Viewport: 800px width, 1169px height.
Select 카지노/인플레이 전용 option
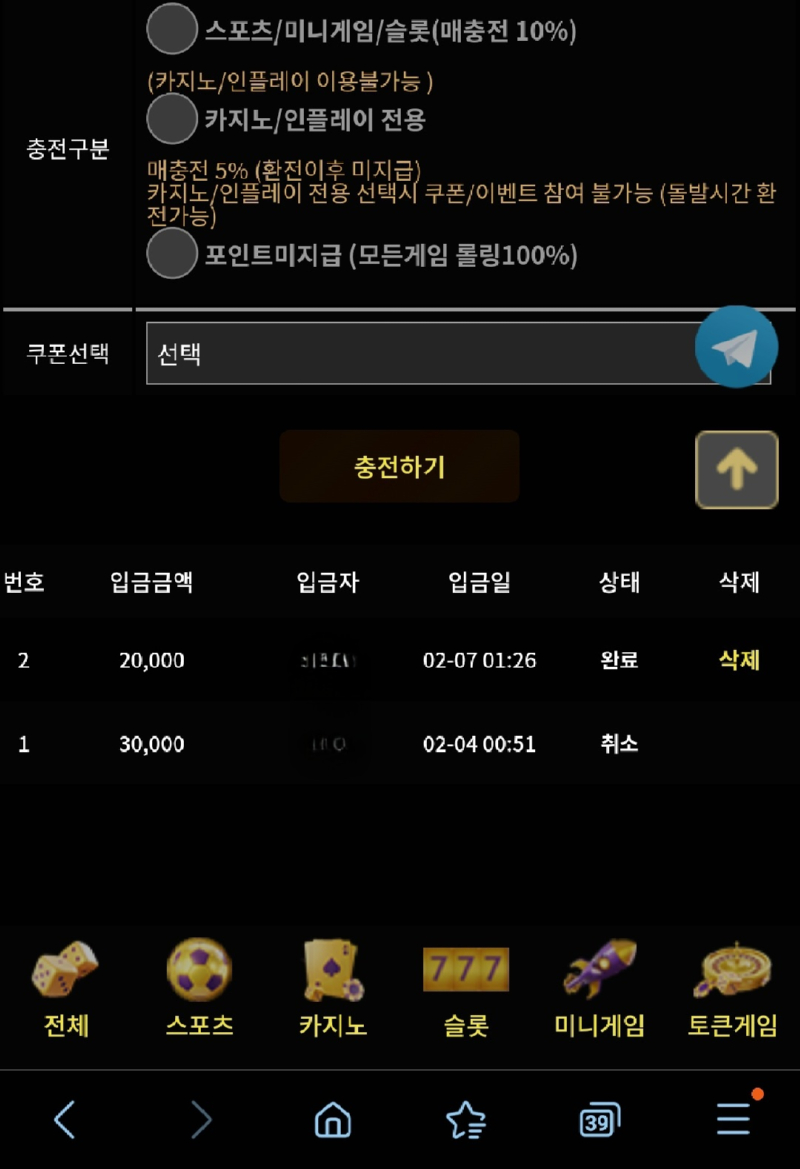point(172,119)
